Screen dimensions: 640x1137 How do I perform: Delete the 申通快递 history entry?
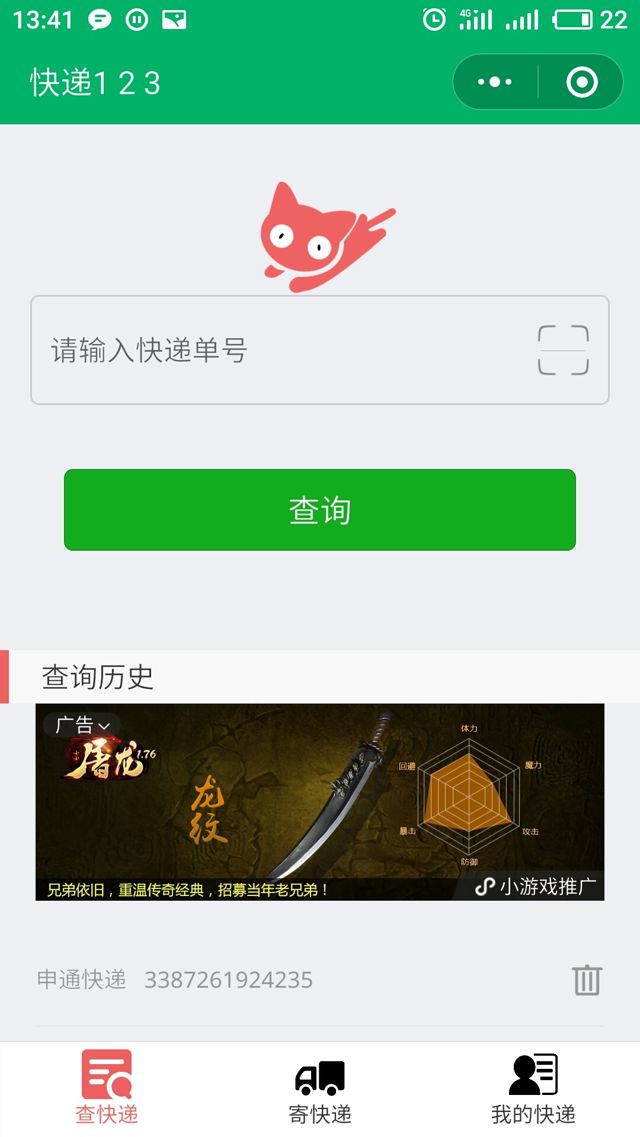587,980
